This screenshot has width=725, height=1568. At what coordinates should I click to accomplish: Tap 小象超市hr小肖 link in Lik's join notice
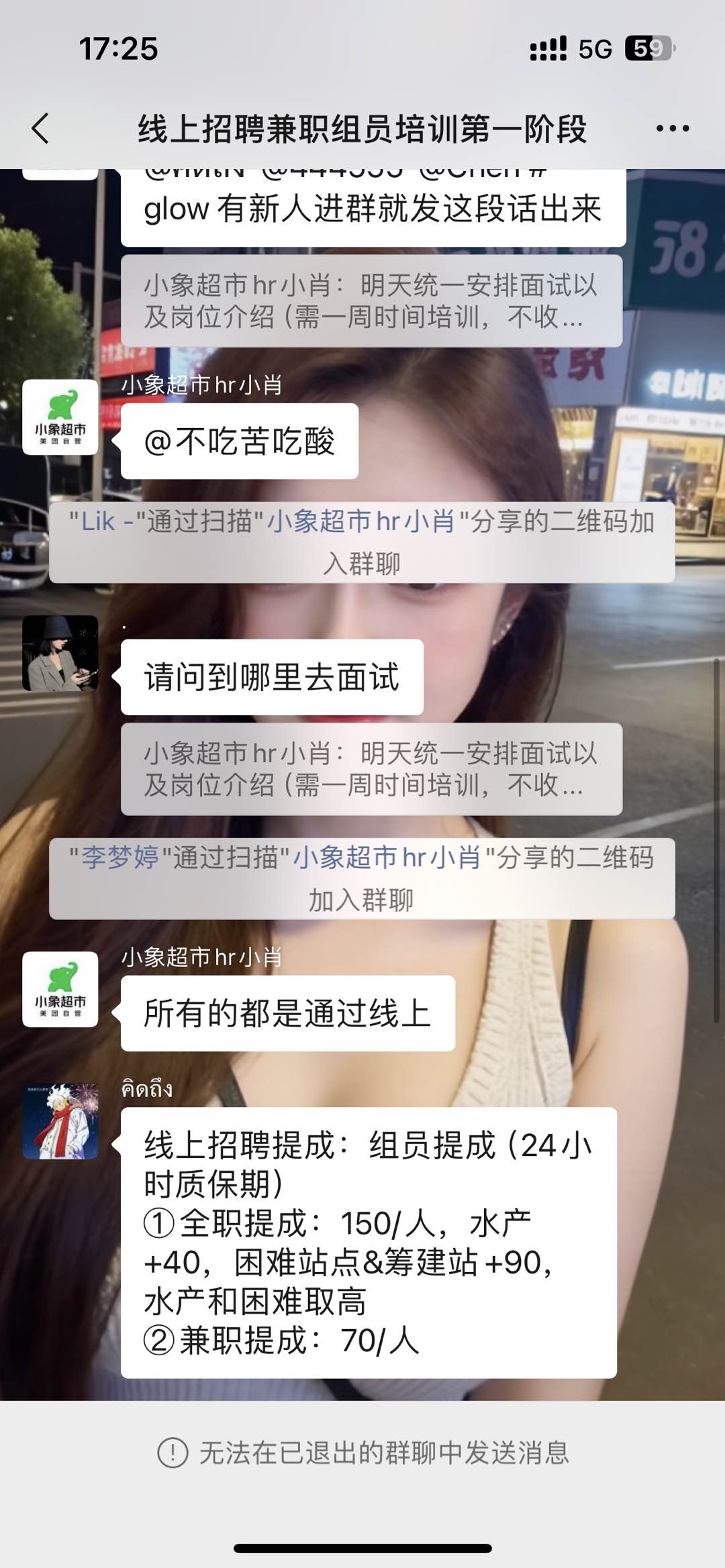pyautogui.click(x=361, y=521)
